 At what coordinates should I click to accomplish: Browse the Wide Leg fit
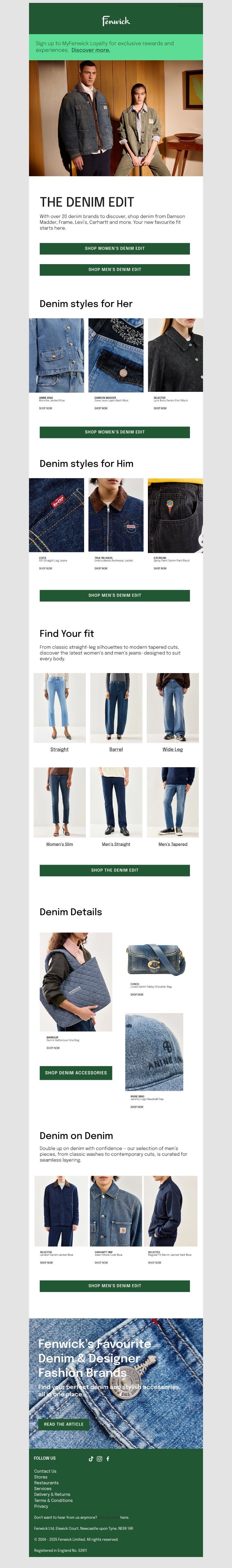(x=172, y=749)
